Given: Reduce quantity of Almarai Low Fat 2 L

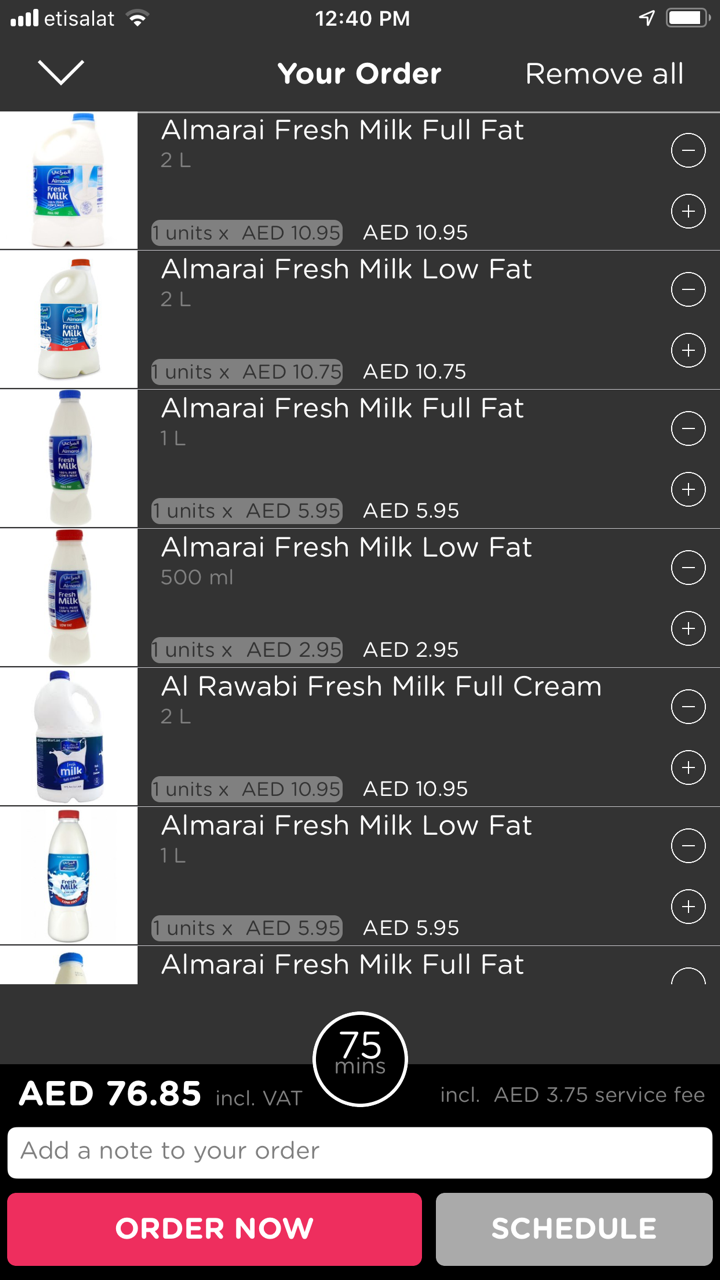Looking at the screenshot, I should pyautogui.click(x=688, y=290).
